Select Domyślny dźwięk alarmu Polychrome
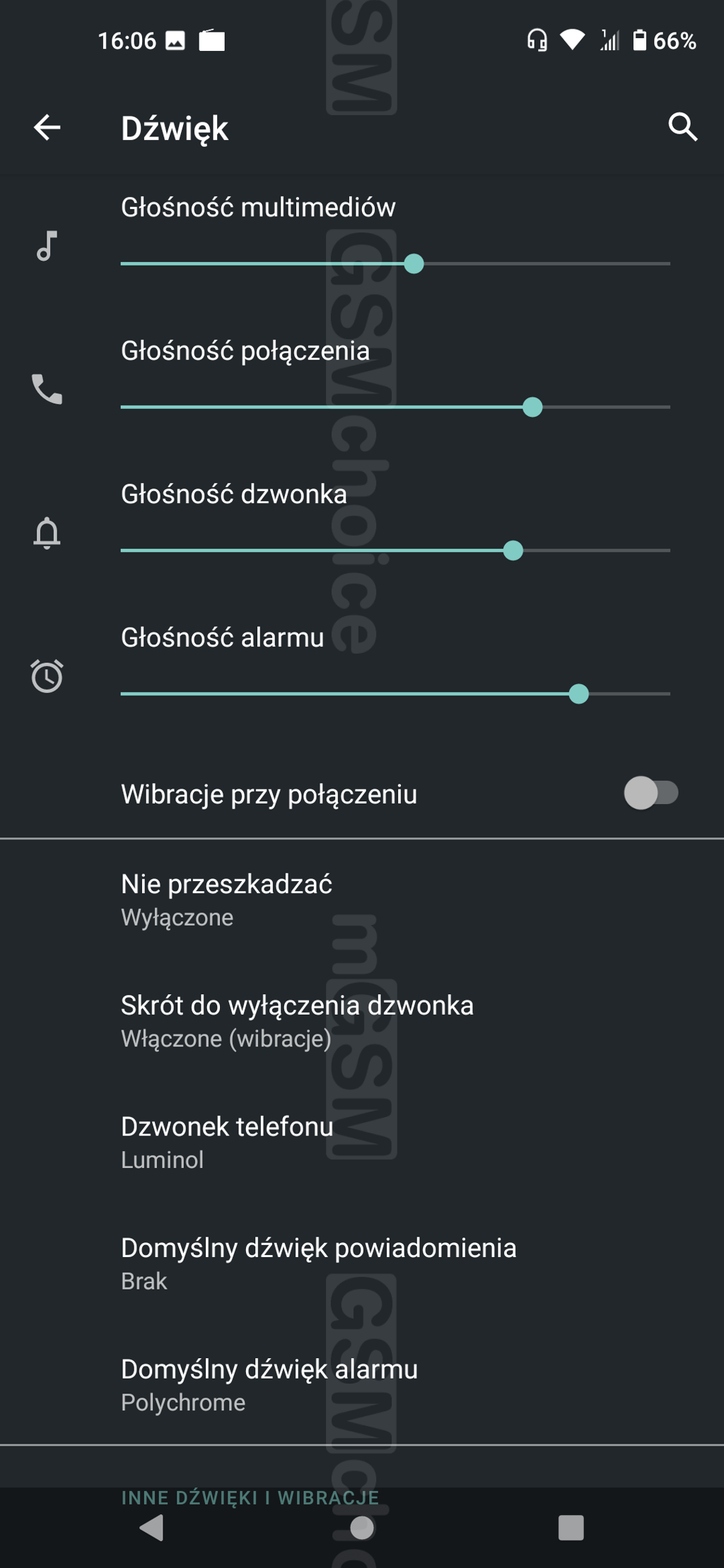The width and height of the screenshot is (724, 1568). tap(362, 1385)
